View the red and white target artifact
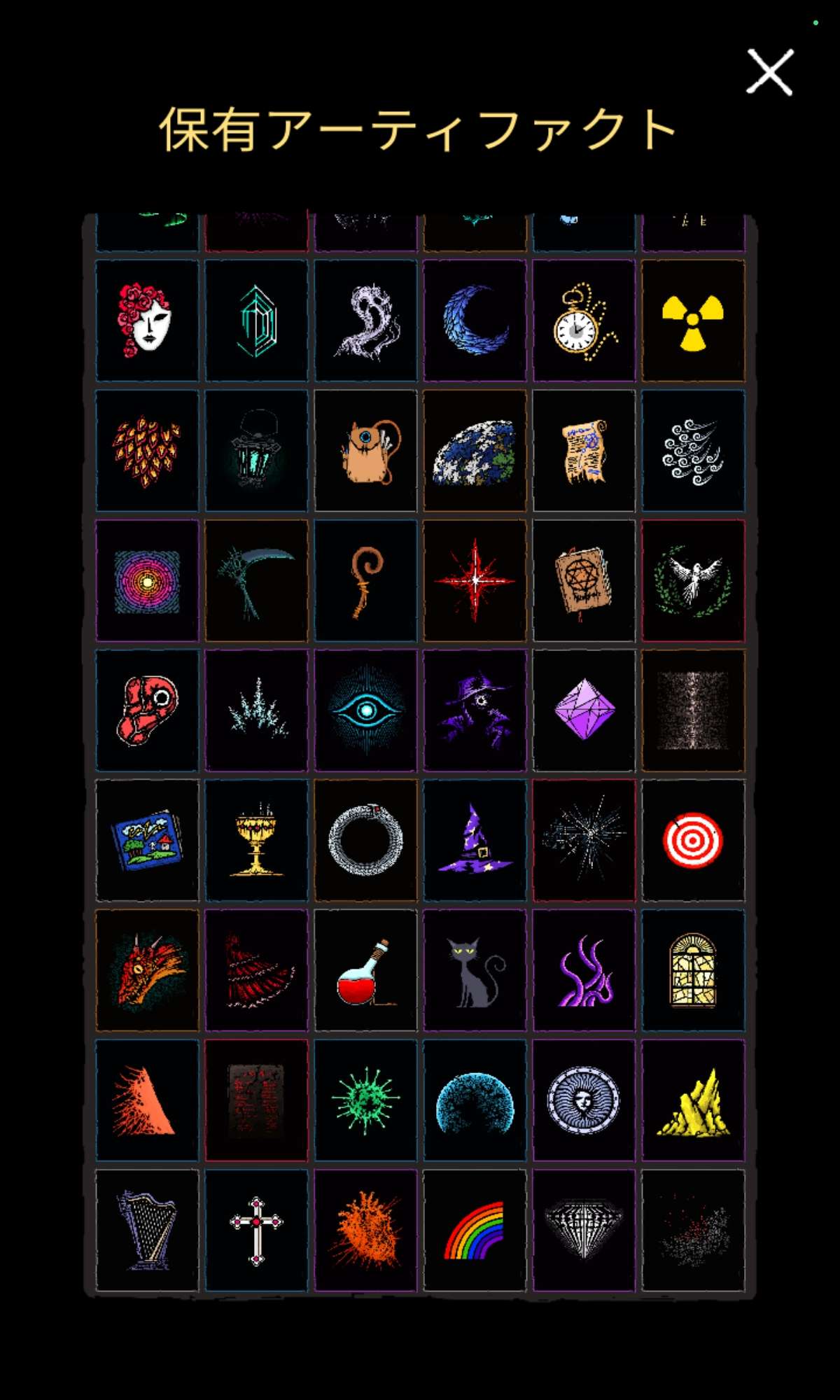 (693, 840)
